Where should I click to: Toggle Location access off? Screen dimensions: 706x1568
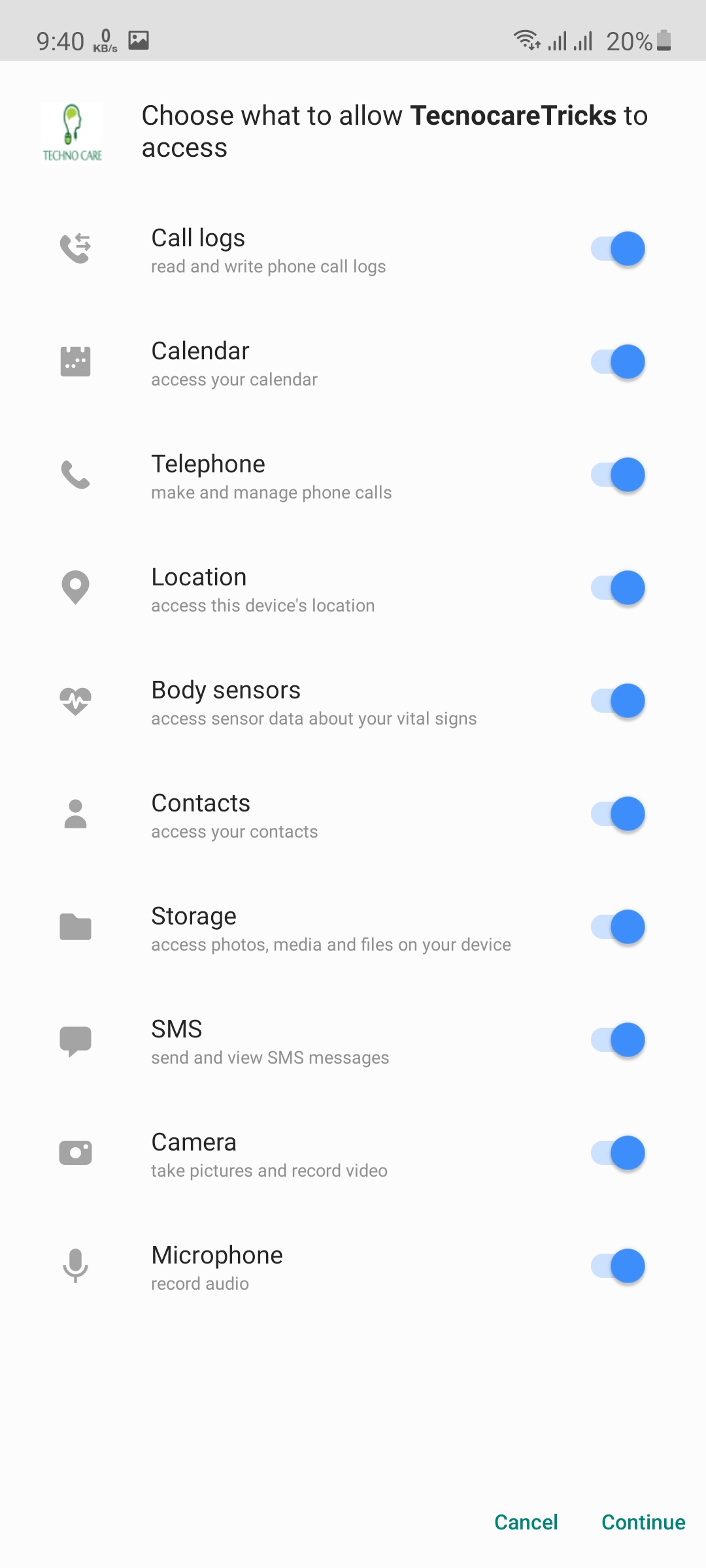point(618,588)
